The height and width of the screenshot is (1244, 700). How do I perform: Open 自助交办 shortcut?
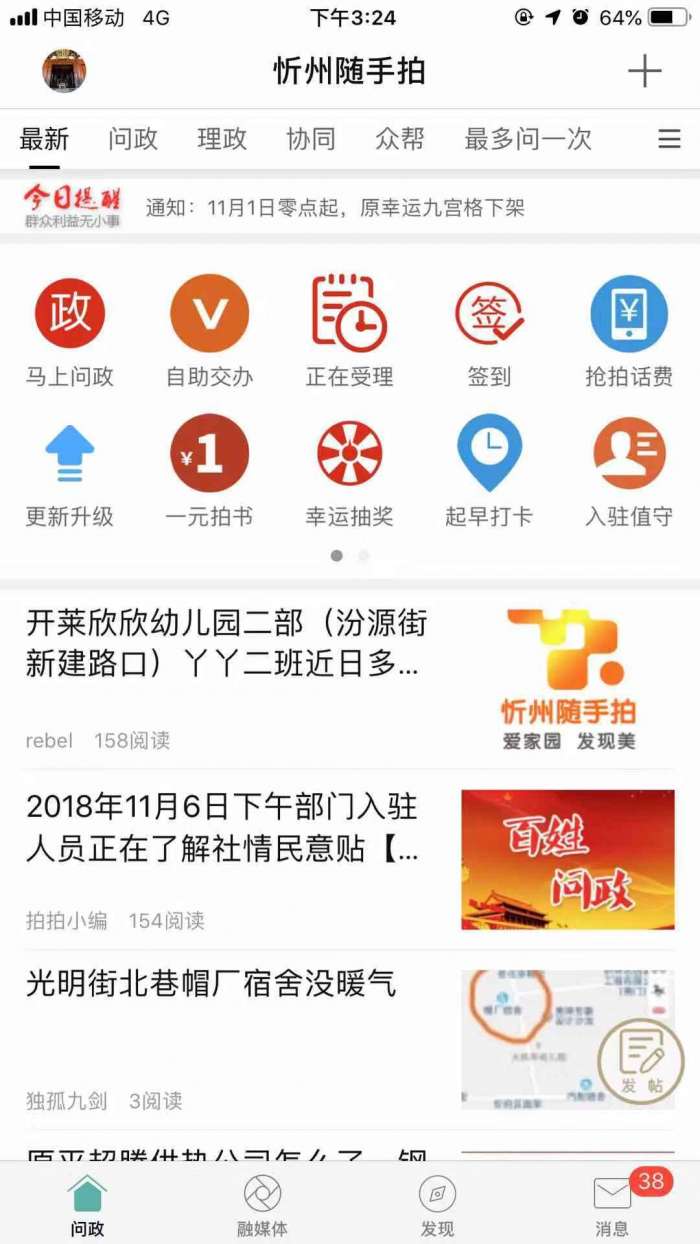209,330
